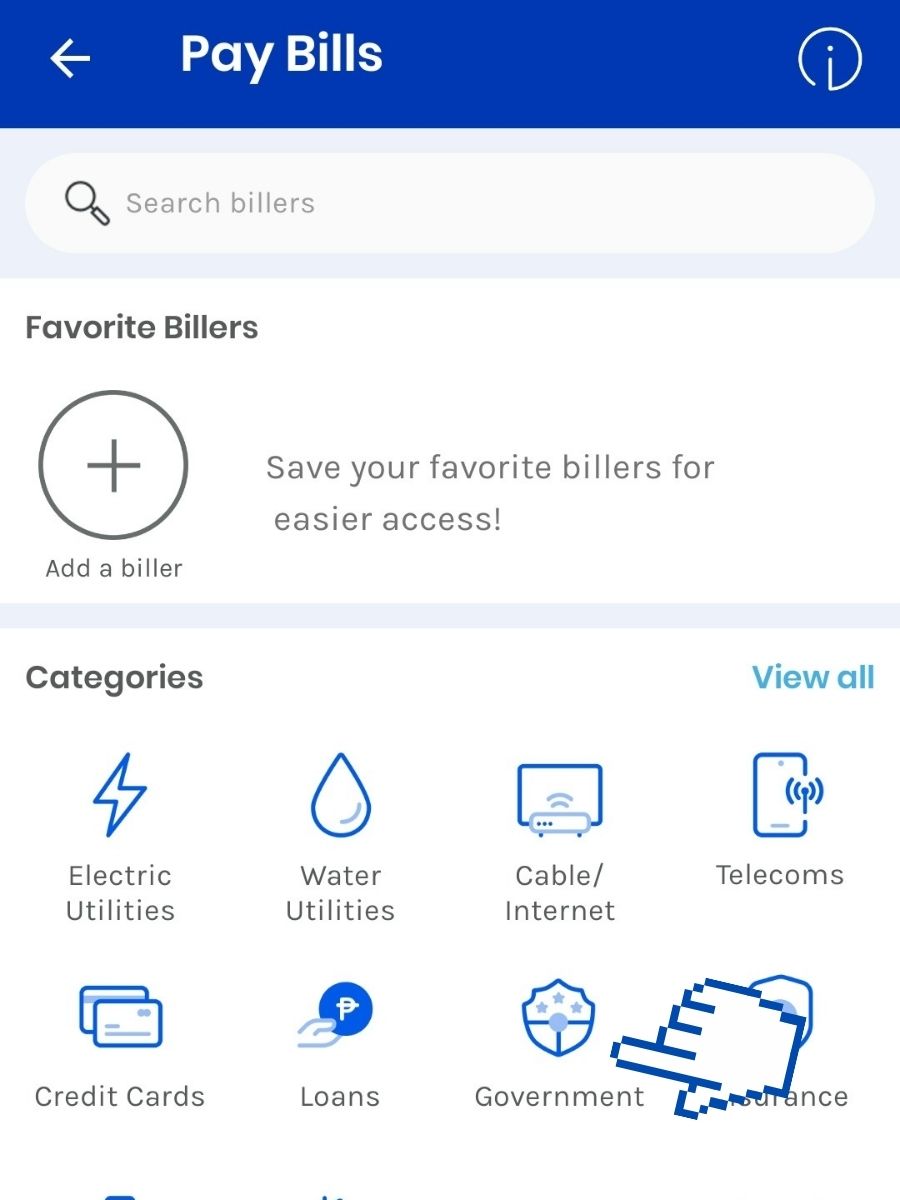
Task: Open the full Categories list via View all
Action: point(814,677)
